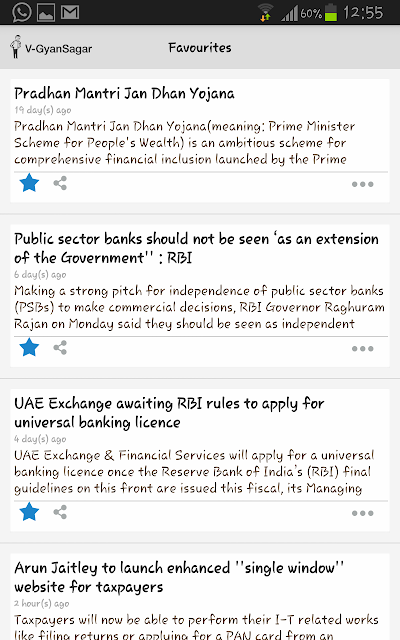Share the Pradhan Mantri Jan Dhan Yojana article
400x640 pixels.
click(x=60, y=183)
